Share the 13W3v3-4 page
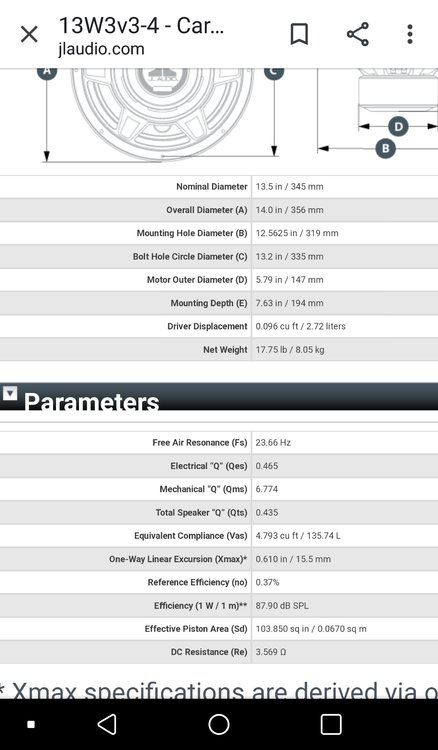 (x=358, y=34)
